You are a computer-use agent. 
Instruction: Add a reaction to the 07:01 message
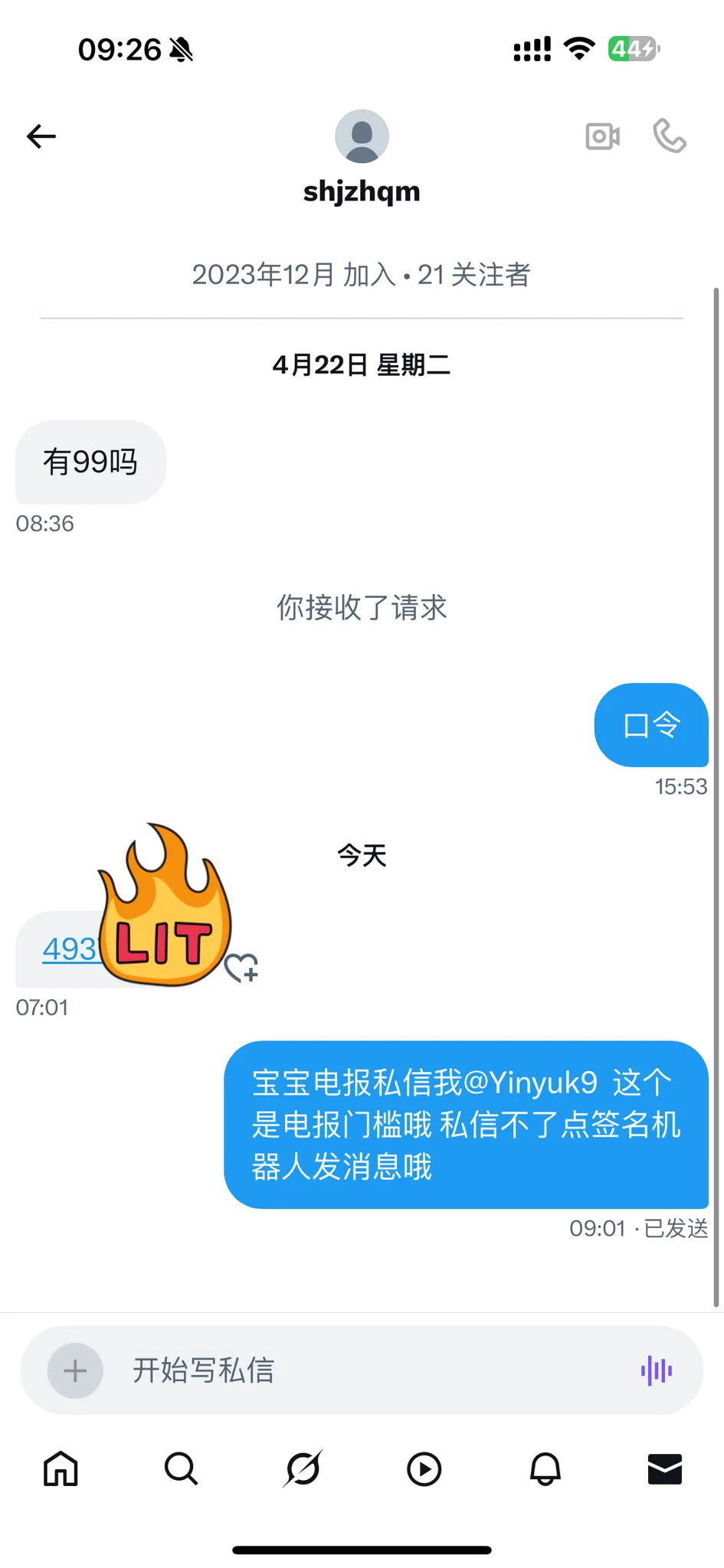pyautogui.click(x=241, y=968)
